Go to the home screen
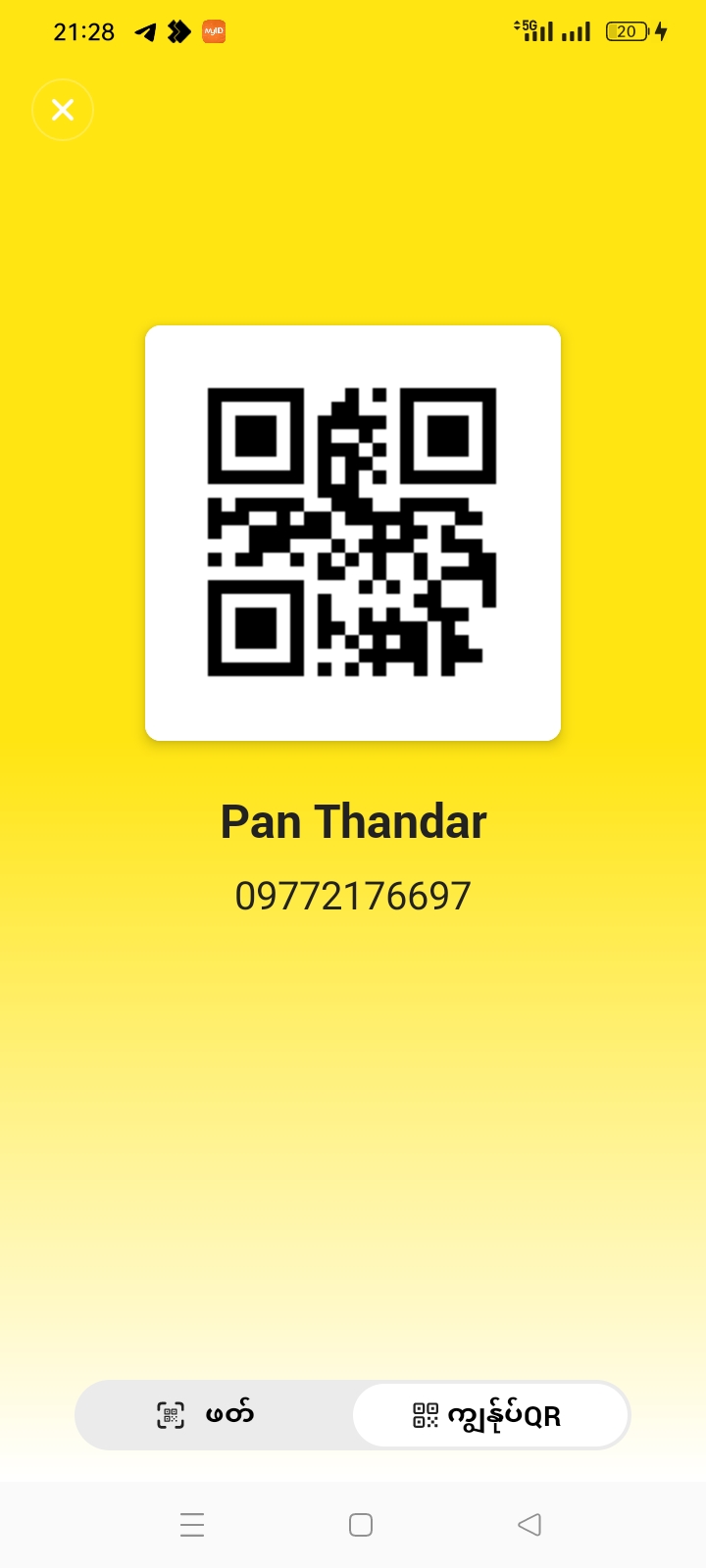 pos(361,1524)
